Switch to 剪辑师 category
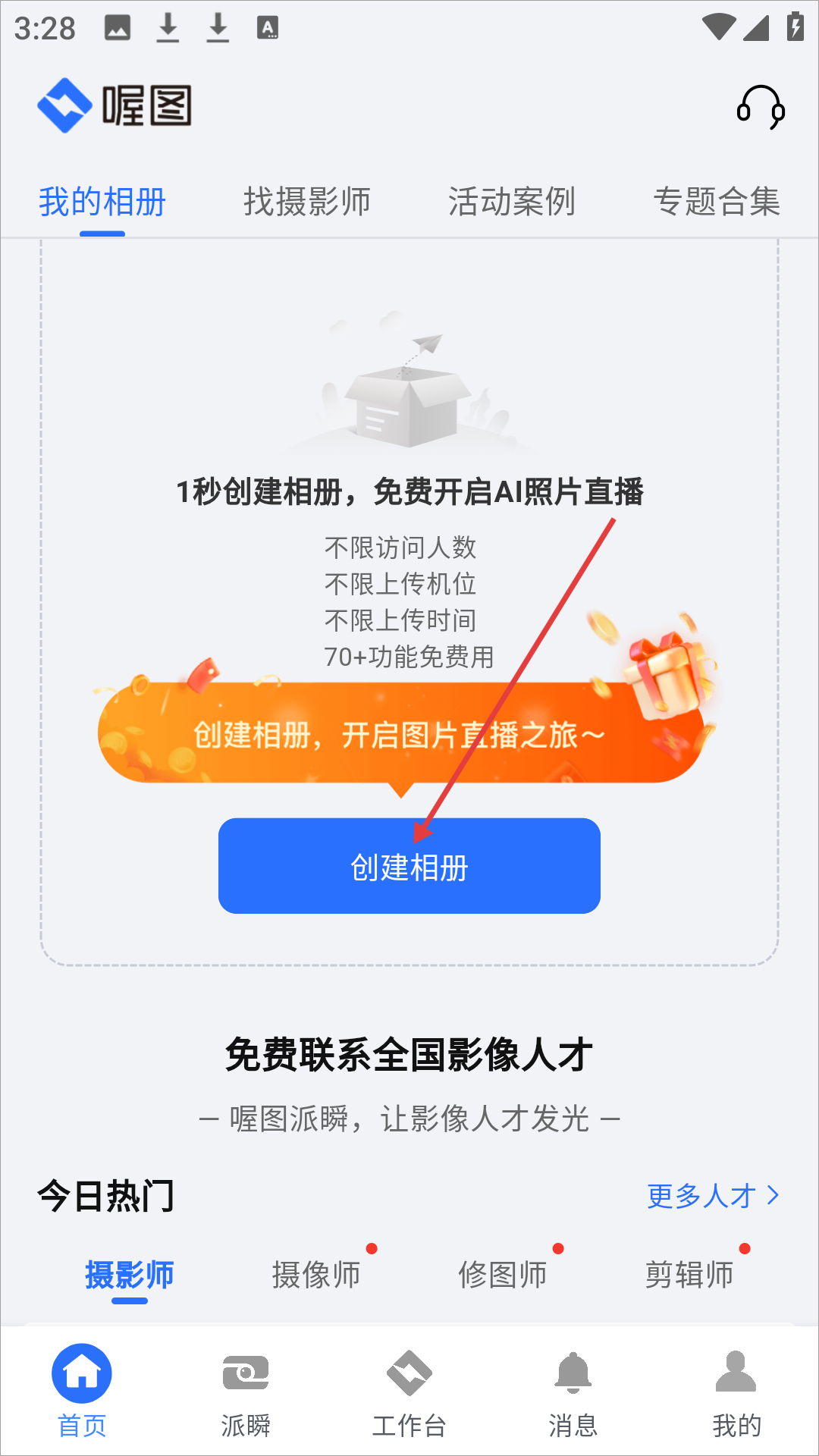Screen dimensions: 819x1456 (689, 1275)
